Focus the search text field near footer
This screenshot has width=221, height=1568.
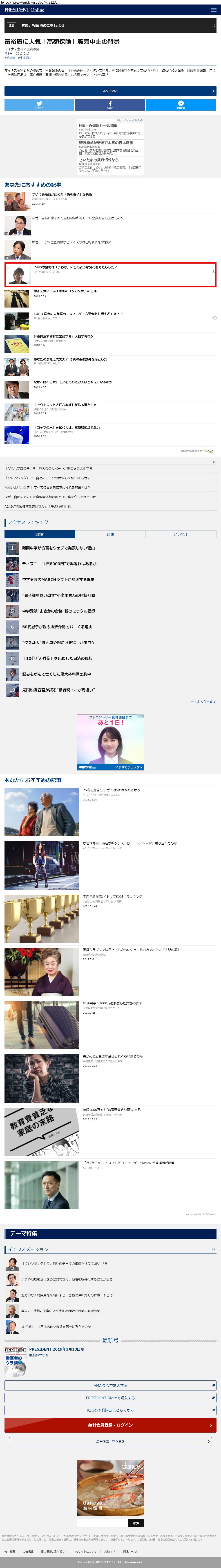(102, 1523)
